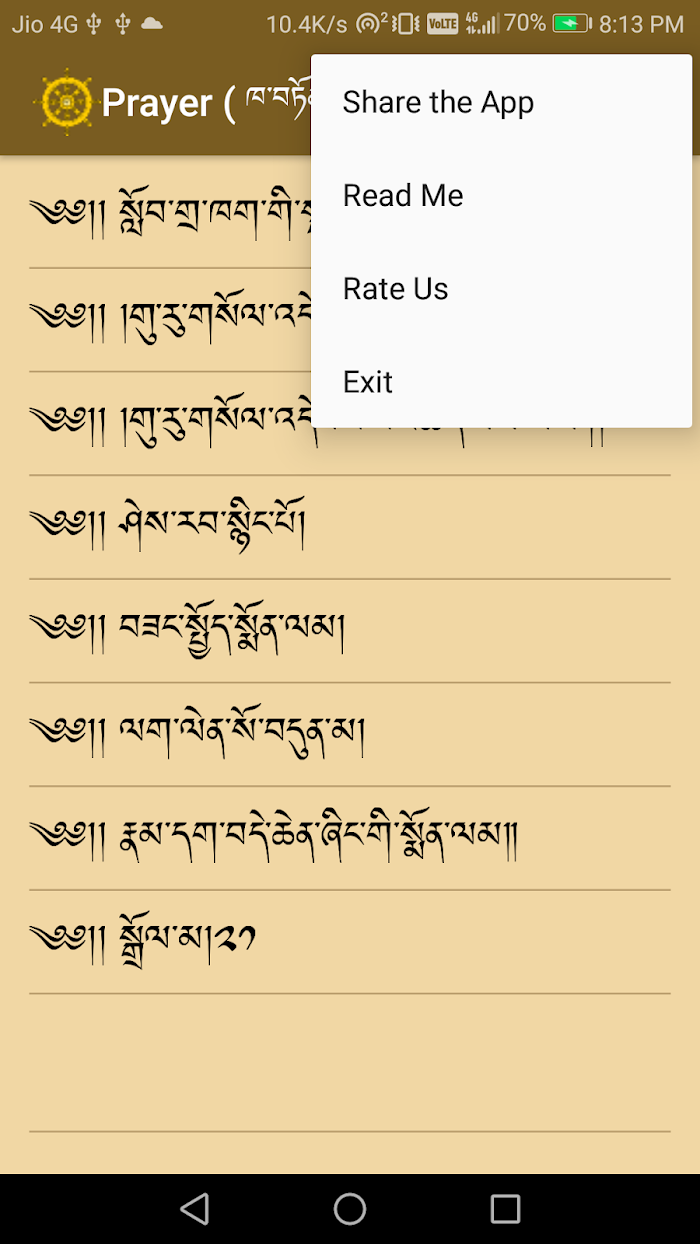Screen dimensions: 700x1244
Task: Choose Rate Us in the popup menu
Action: pyautogui.click(x=501, y=289)
